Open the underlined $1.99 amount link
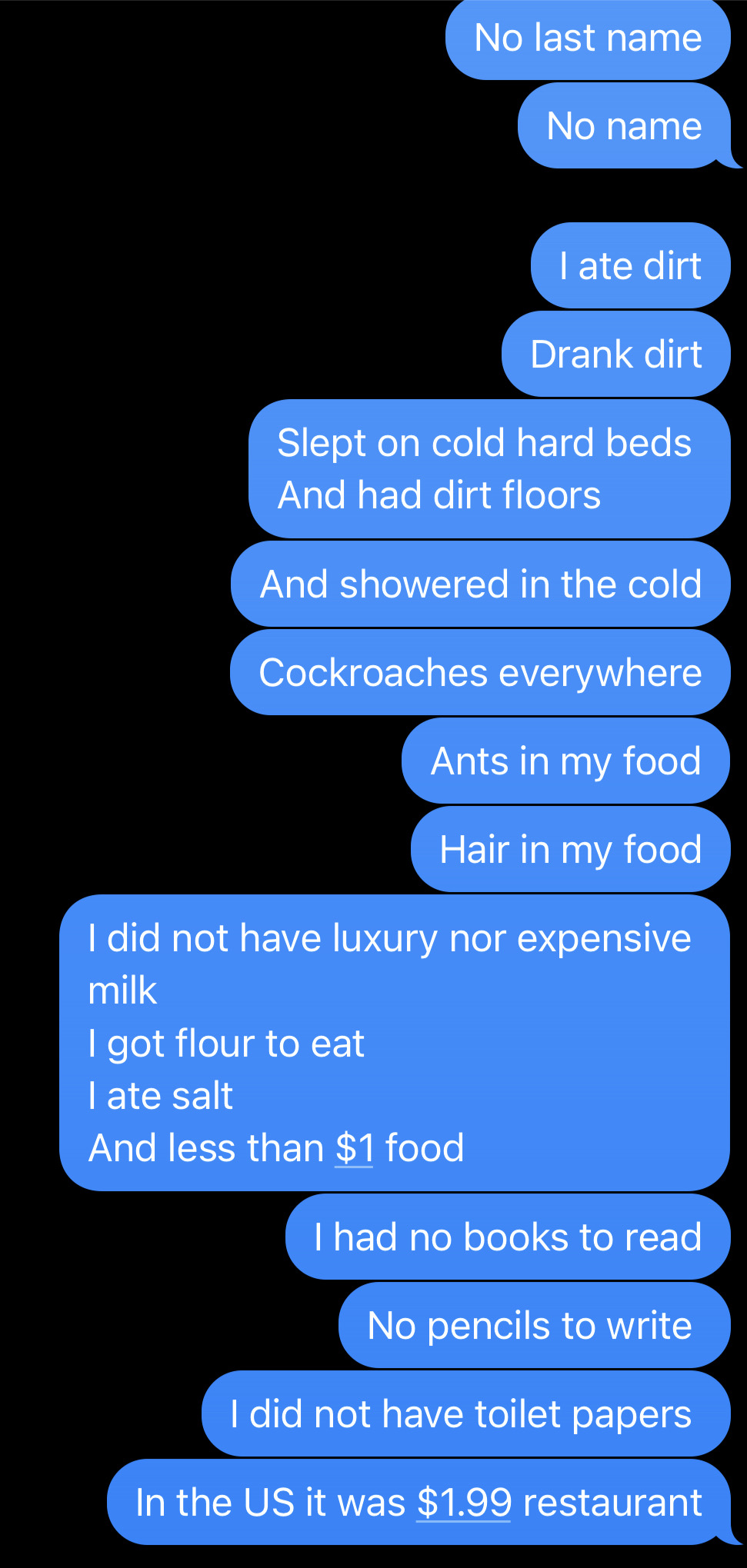Screen dimensions: 747x1568 coord(464,1503)
